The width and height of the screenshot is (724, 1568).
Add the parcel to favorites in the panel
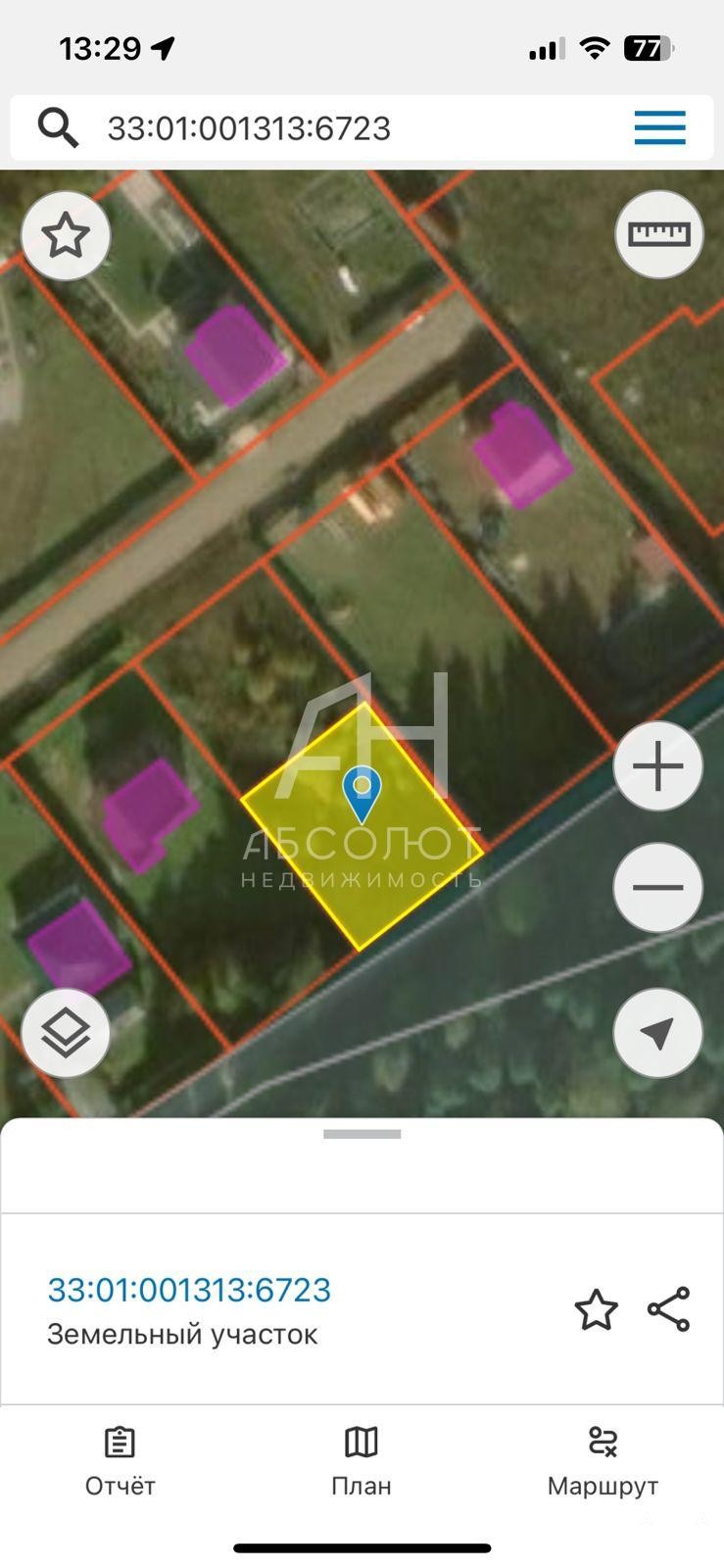(596, 1310)
